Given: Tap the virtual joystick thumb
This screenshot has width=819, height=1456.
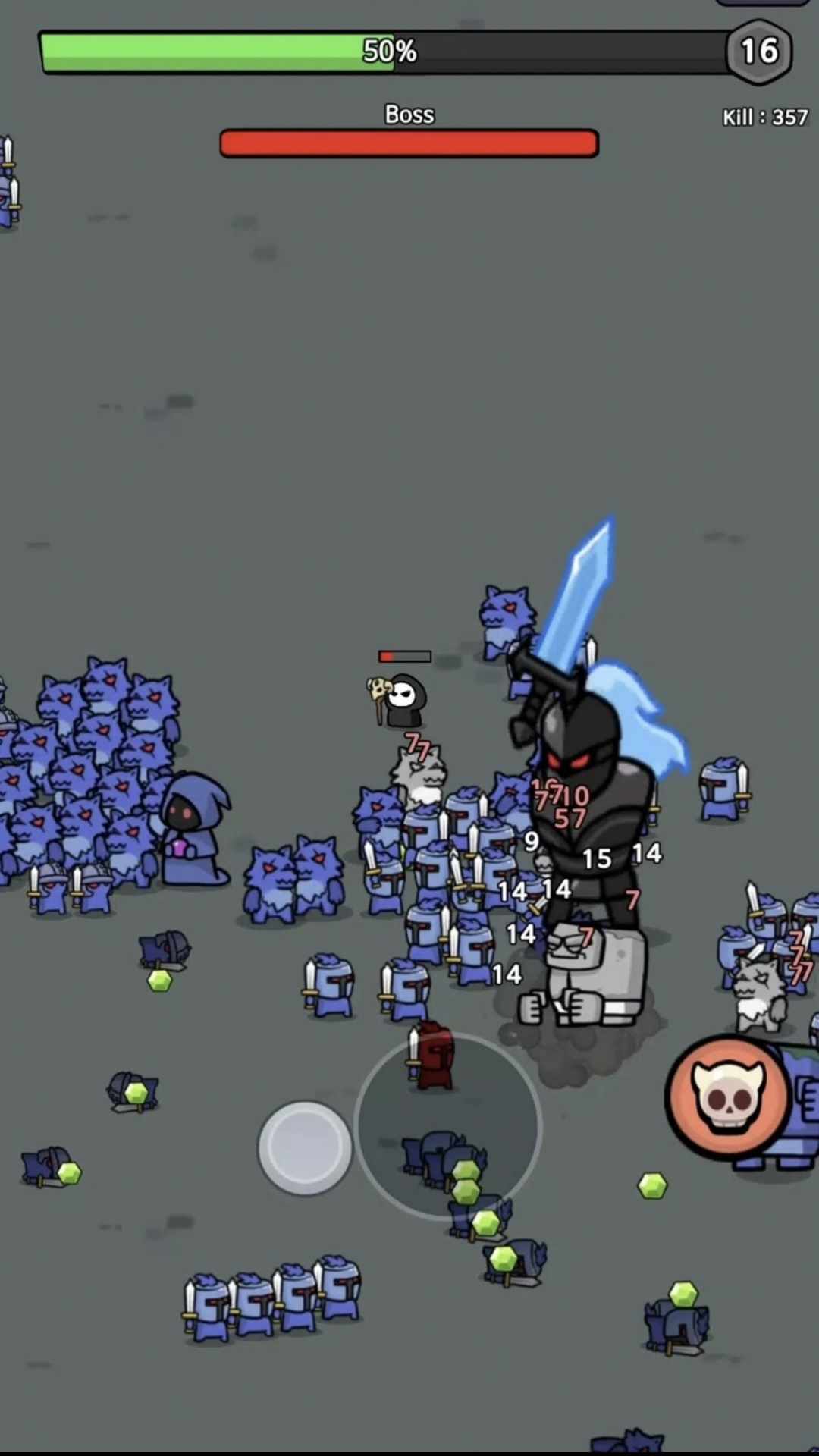Looking at the screenshot, I should [x=305, y=1147].
